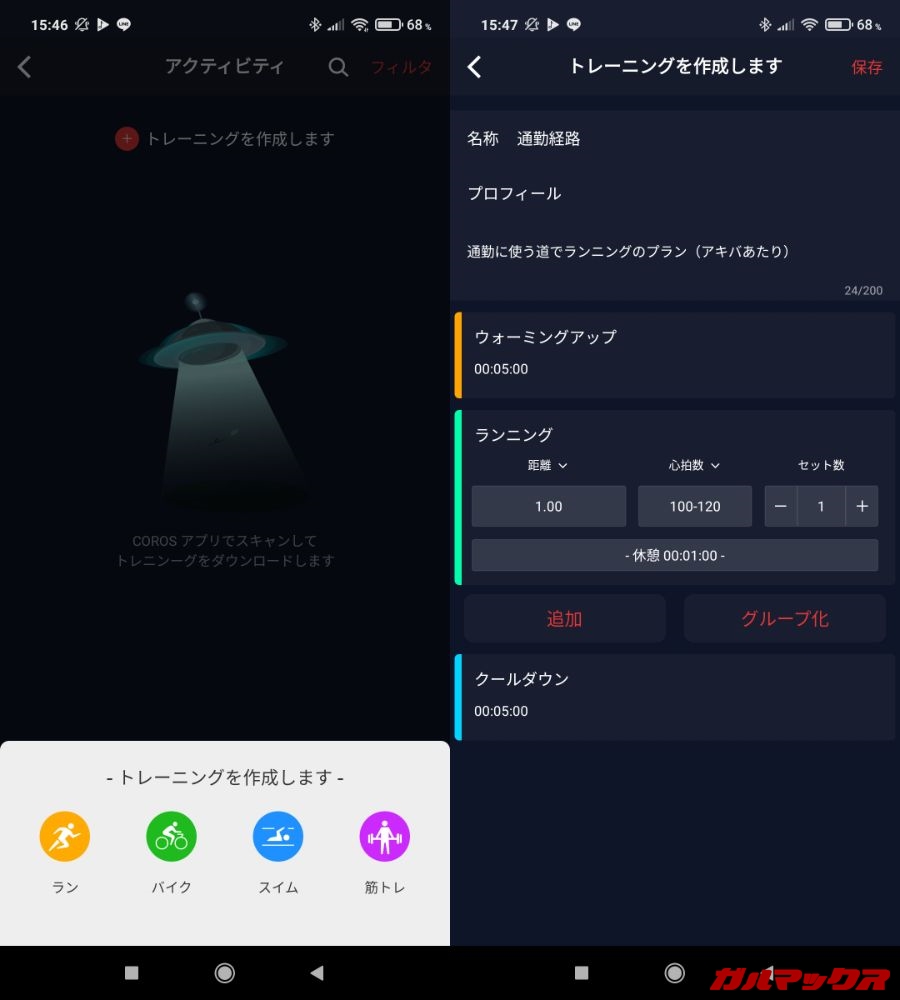The height and width of the screenshot is (1000, 900).
Task: Edit the profile description text
Action: (x=628, y=252)
